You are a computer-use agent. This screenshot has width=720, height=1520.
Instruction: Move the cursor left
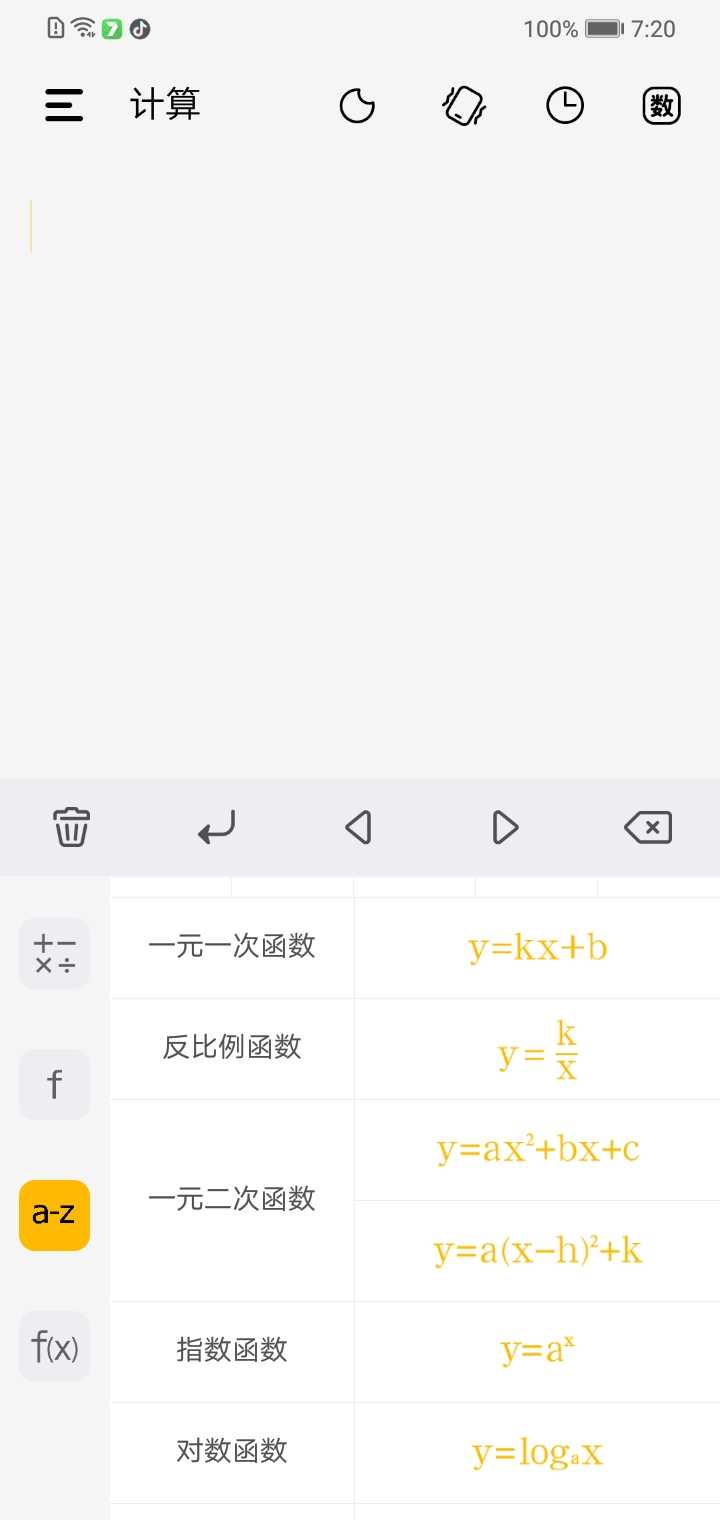(x=358, y=828)
